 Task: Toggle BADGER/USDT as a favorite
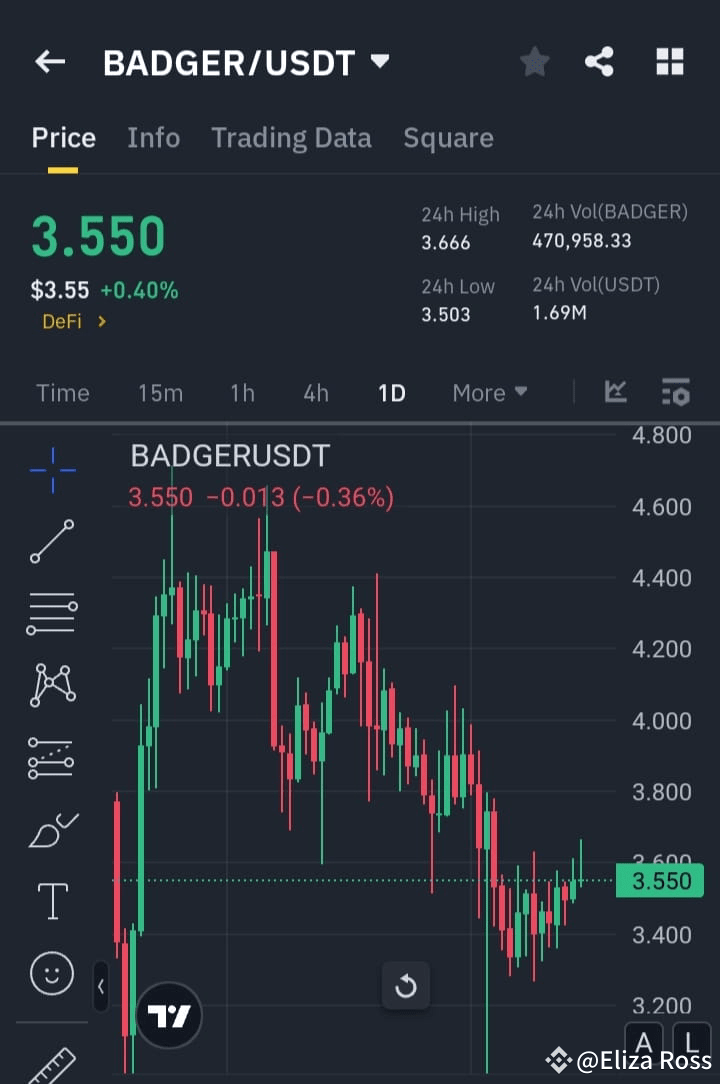click(x=534, y=61)
